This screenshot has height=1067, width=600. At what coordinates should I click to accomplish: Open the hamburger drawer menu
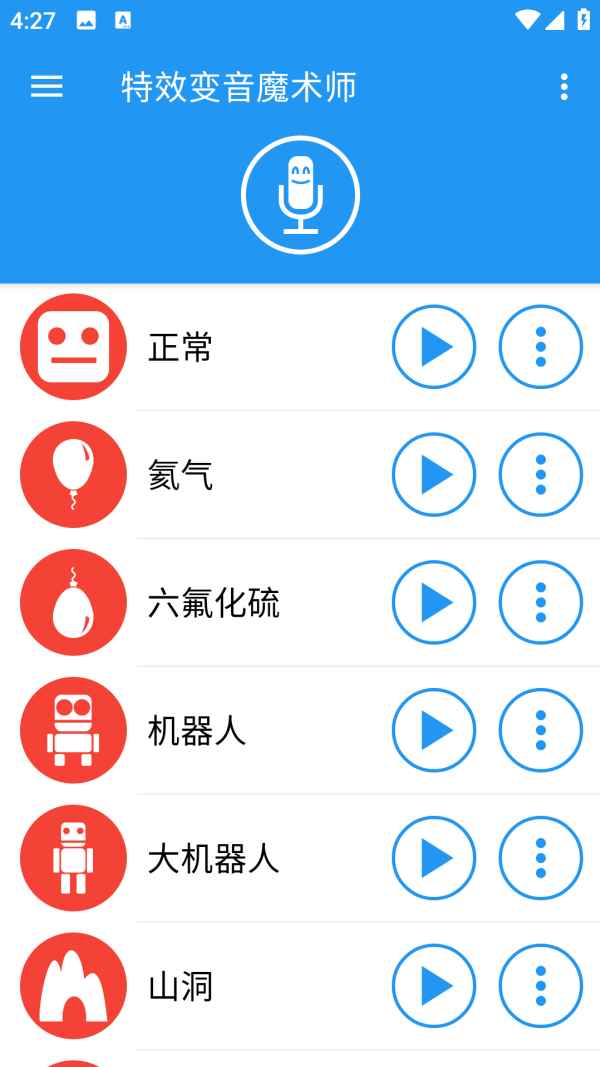pos(47,87)
